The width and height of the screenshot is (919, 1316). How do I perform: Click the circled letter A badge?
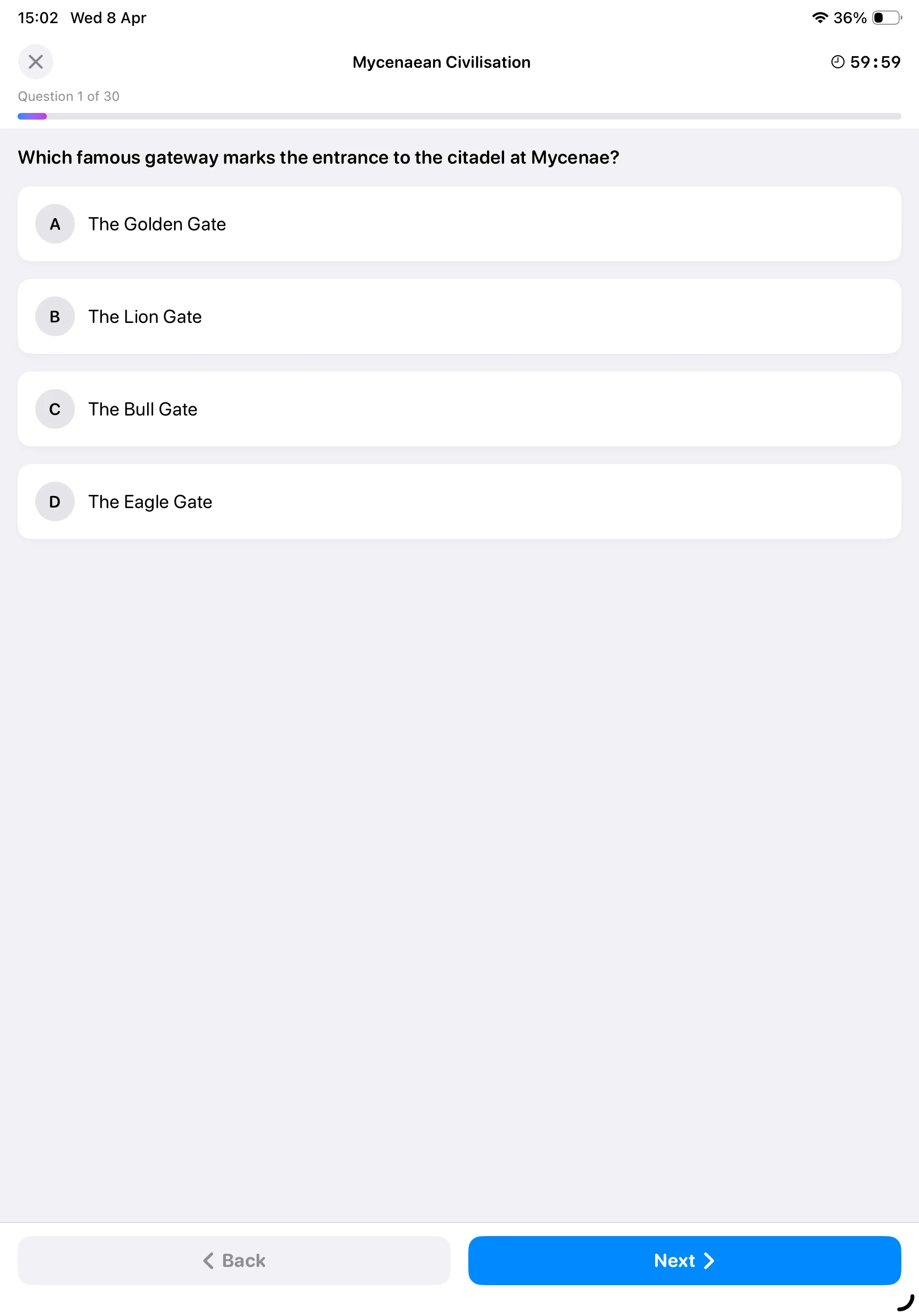55,224
